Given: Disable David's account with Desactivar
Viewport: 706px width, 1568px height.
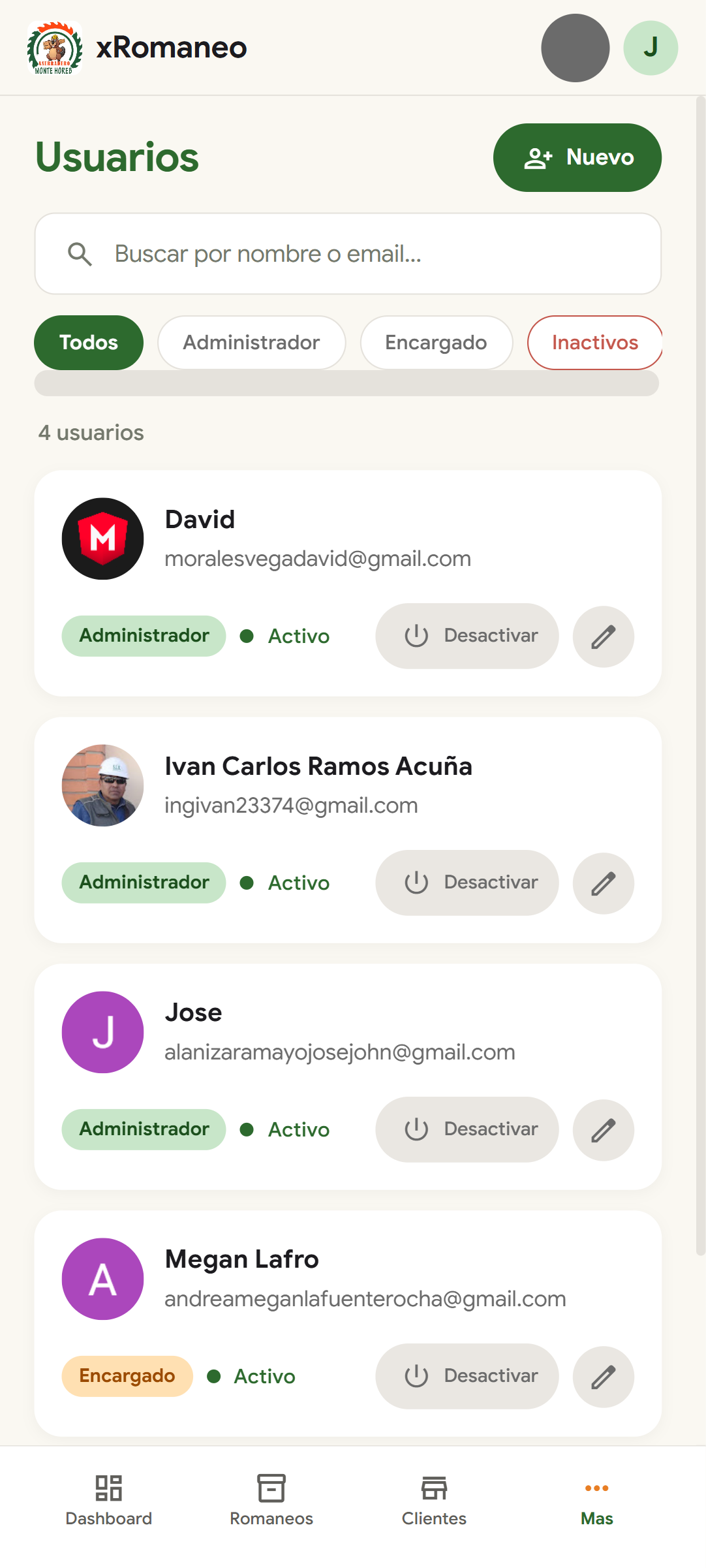Looking at the screenshot, I should 467,636.
